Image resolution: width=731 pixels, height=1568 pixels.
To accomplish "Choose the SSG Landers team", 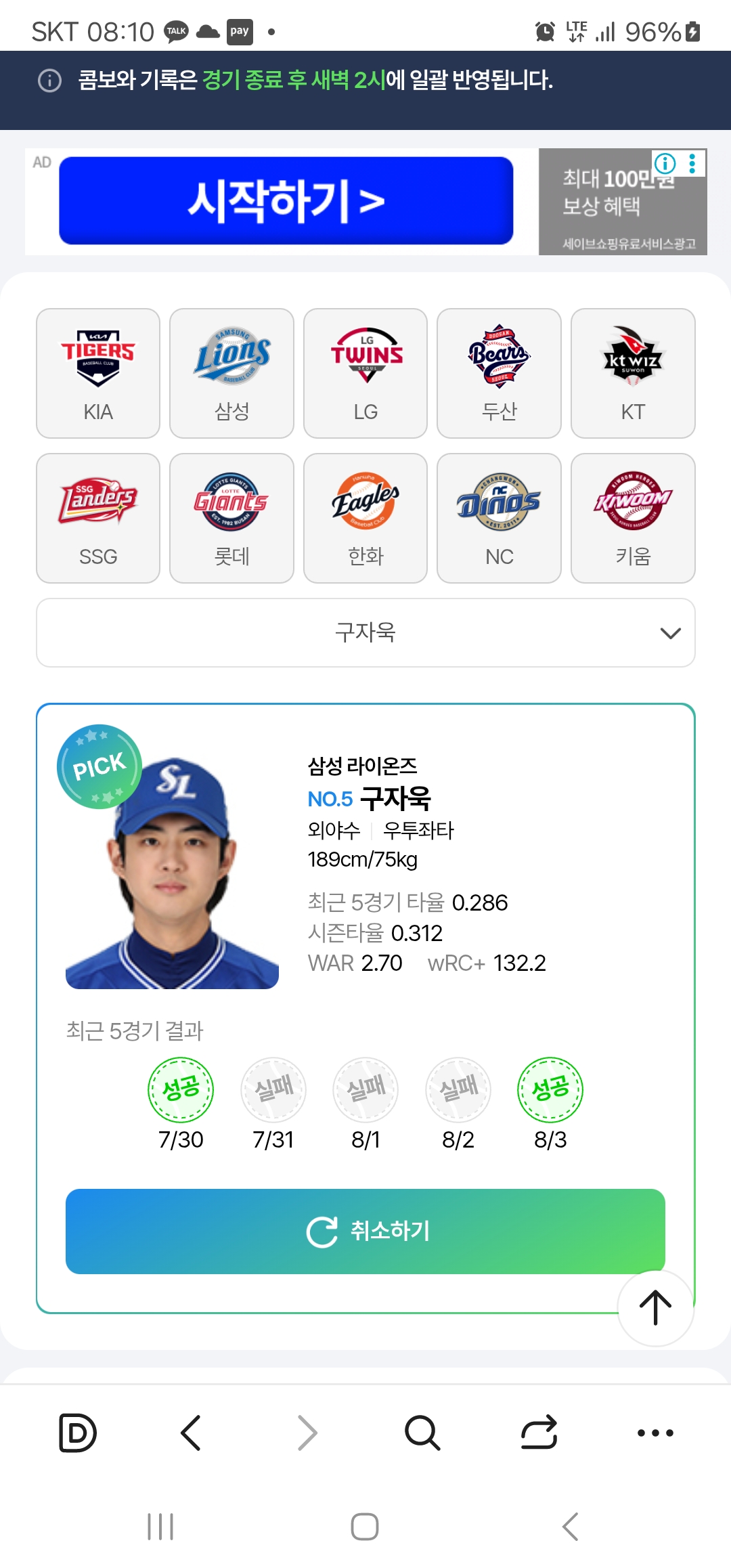I will point(98,518).
